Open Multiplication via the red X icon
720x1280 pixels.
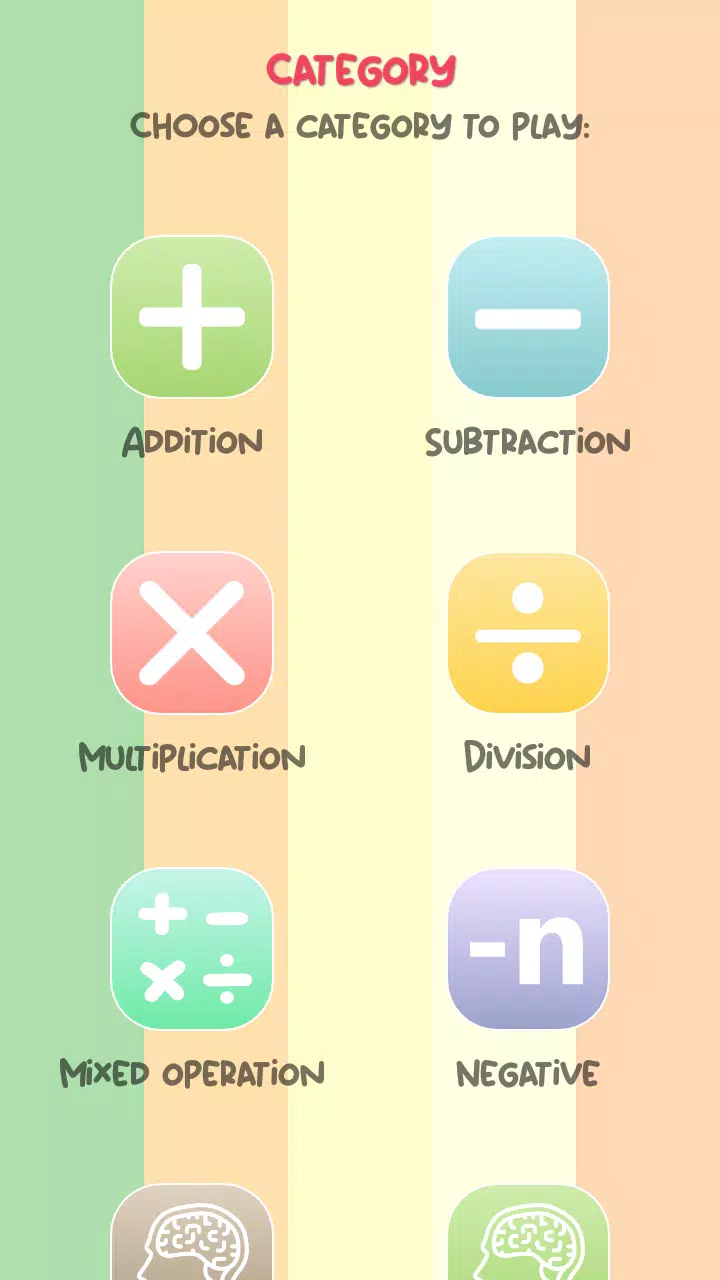click(x=192, y=633)
